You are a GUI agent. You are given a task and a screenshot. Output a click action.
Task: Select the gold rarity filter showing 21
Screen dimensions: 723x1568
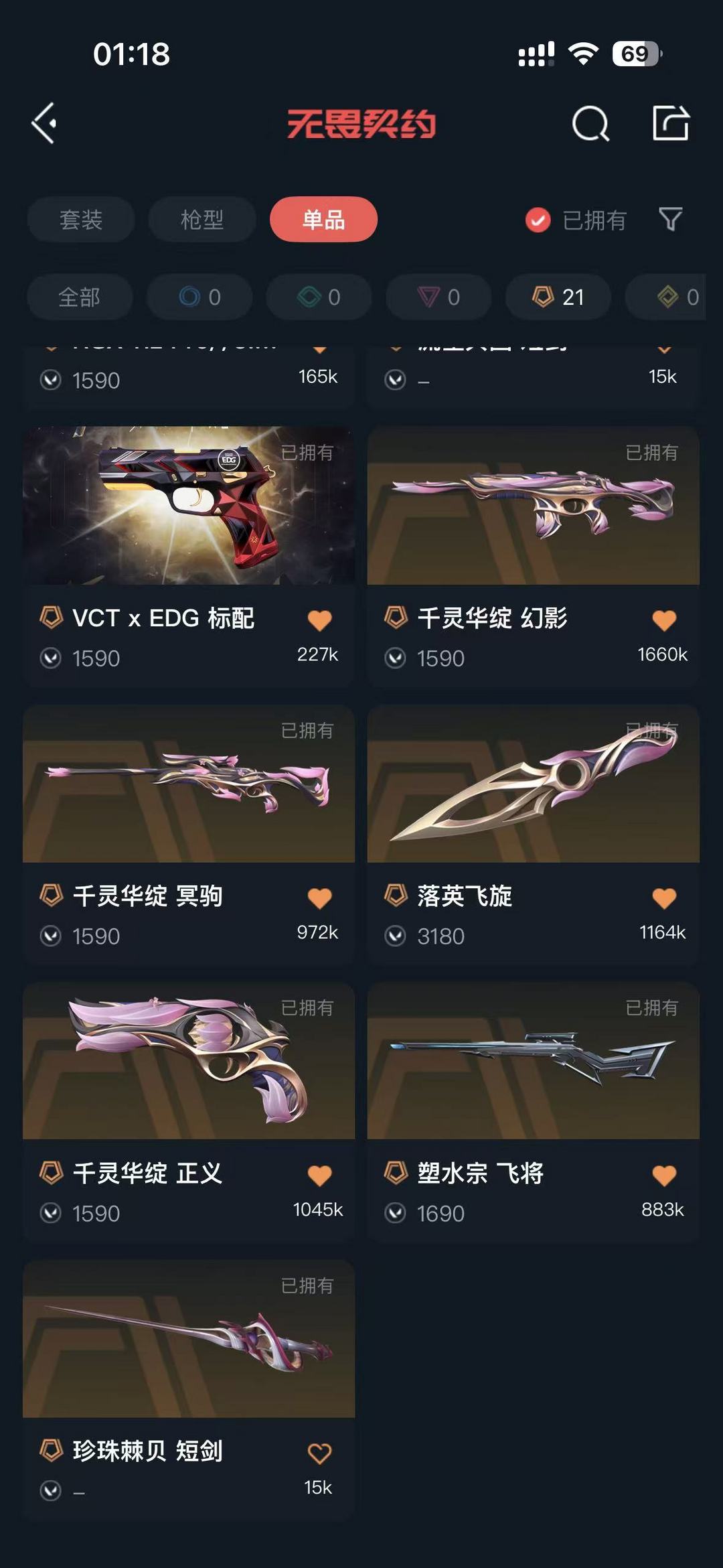557,297
